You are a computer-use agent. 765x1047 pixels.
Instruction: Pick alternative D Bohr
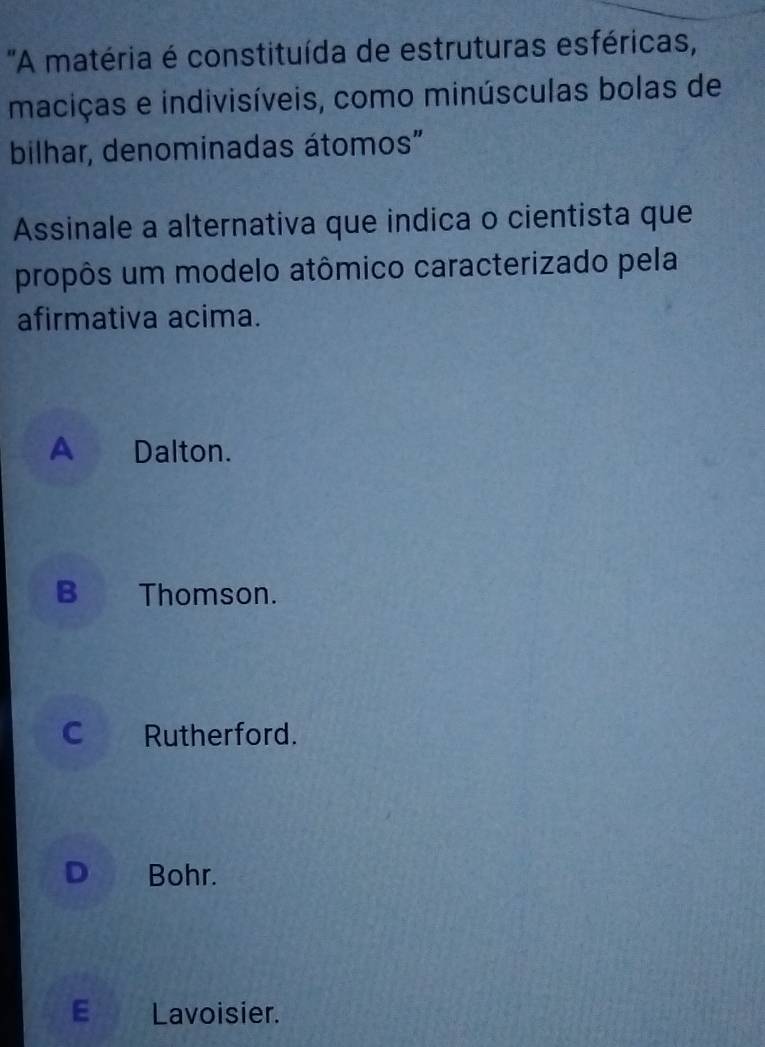[72, 874]
